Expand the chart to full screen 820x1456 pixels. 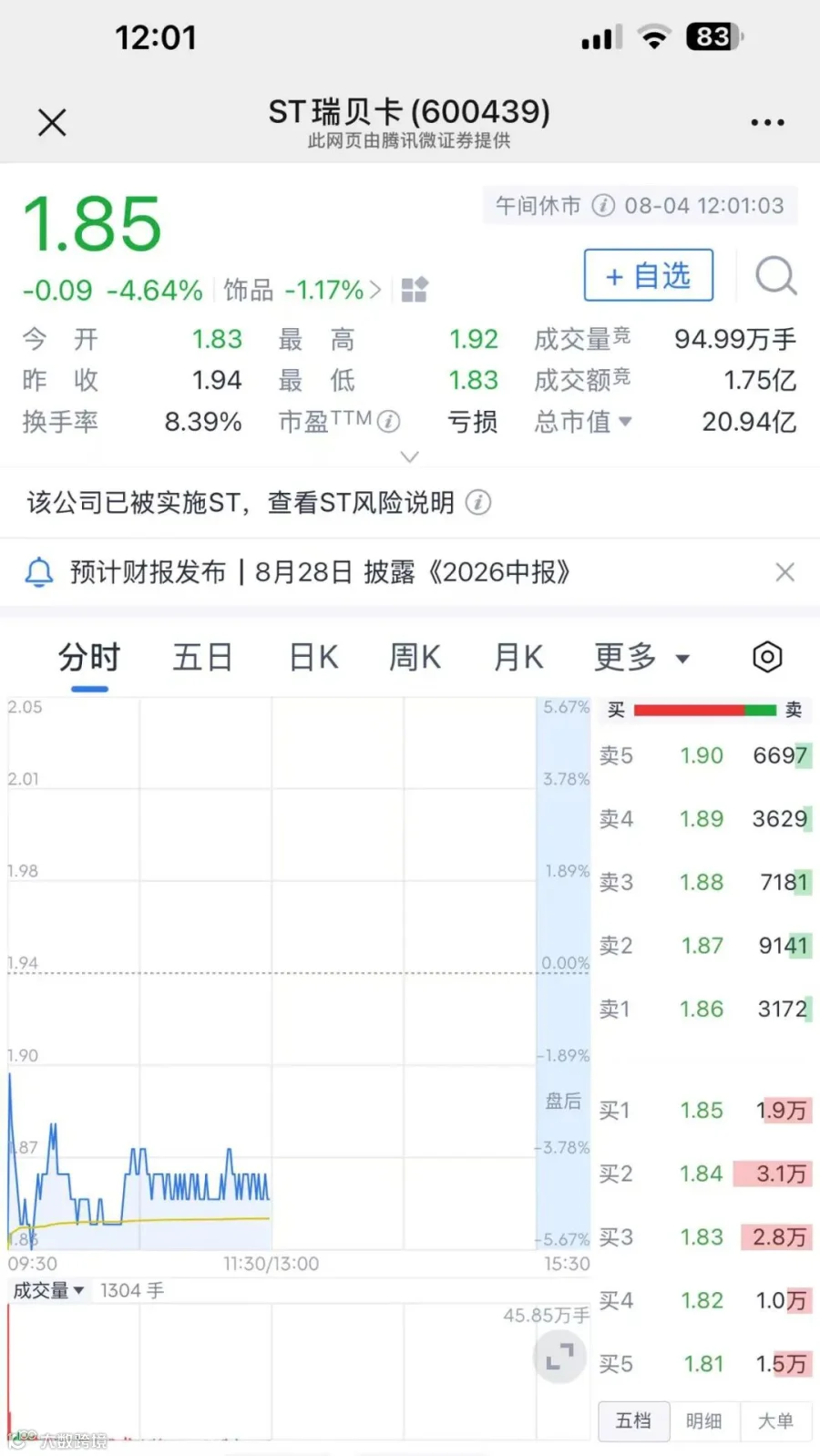pyautogui.click(x=559, y=1358)
